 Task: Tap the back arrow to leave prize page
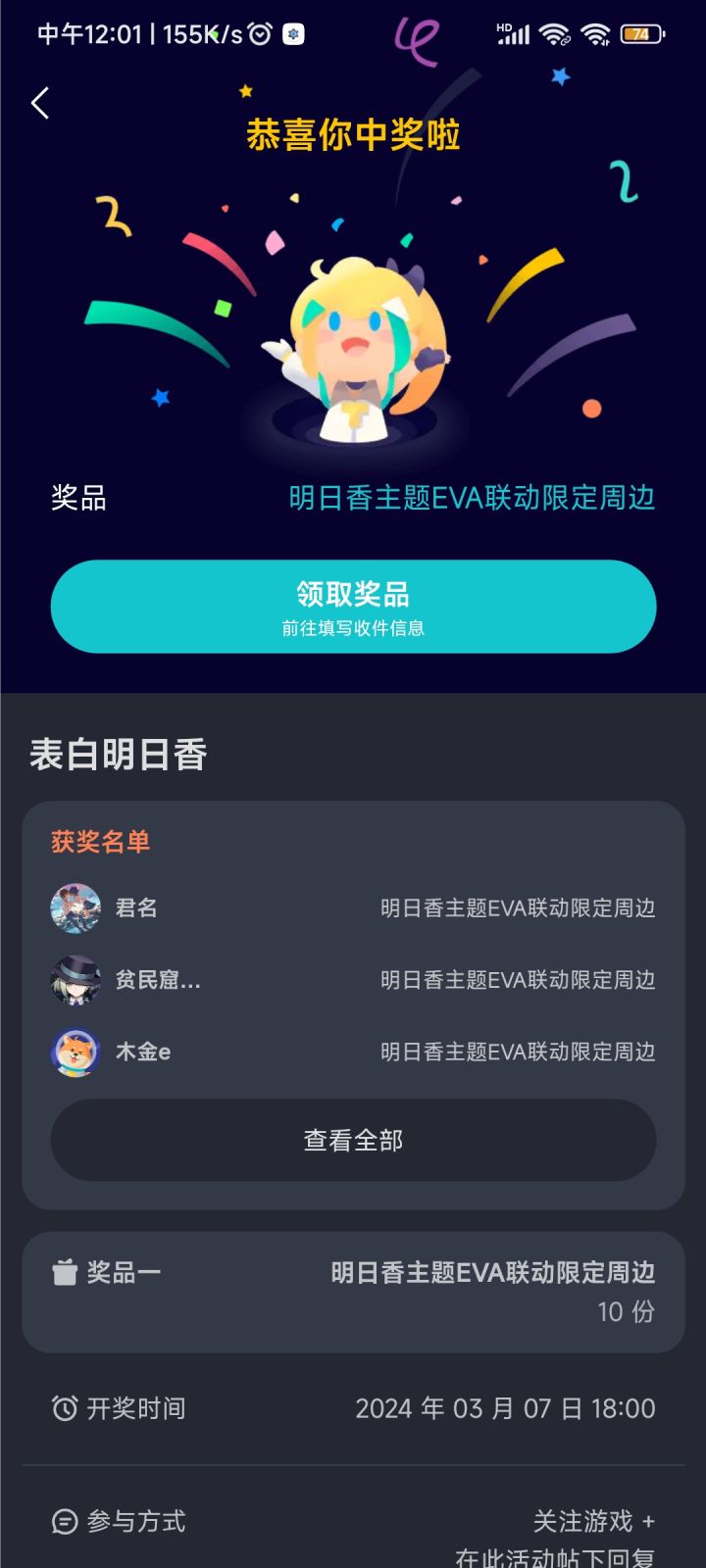39,102
